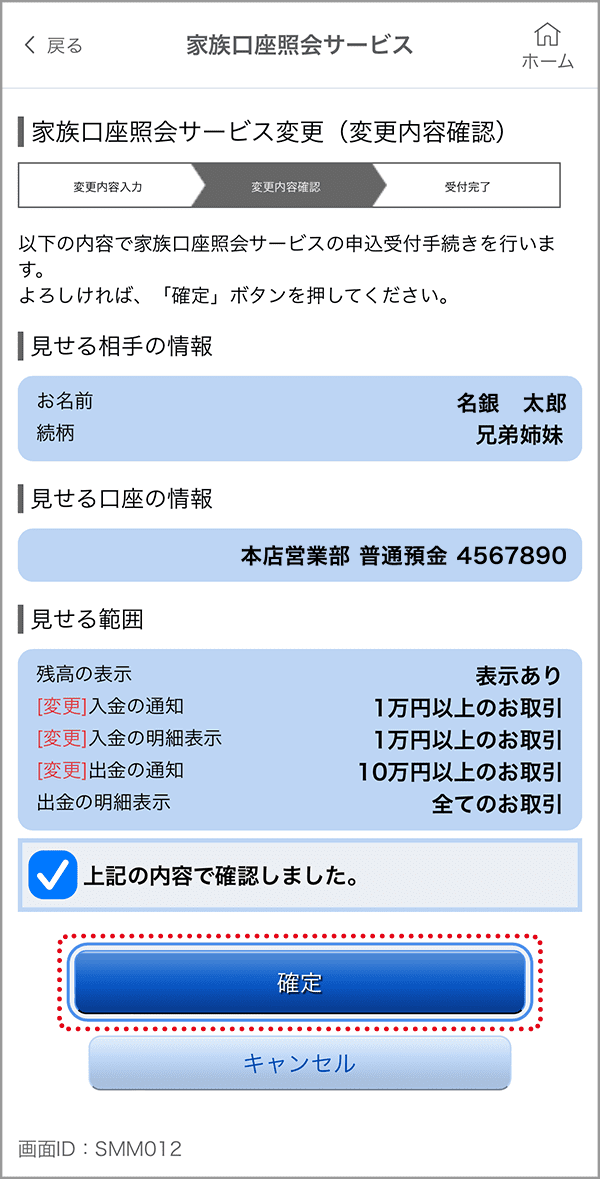Confirm changes with the 確定 button
Image resolution: width=600 pixels, height=1179 pixels.
[299, 983]
